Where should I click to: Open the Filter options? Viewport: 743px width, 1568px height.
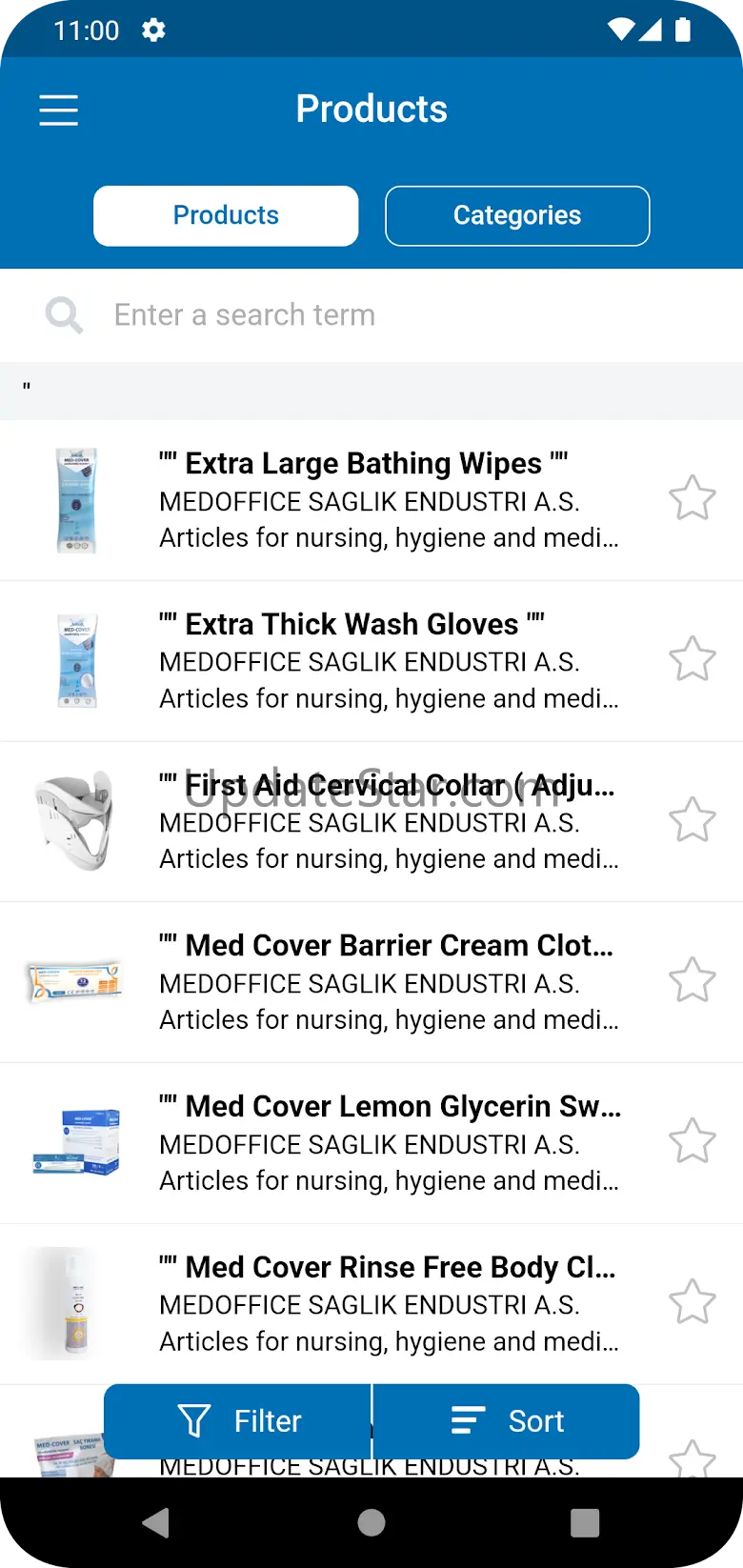point(238,1421)
